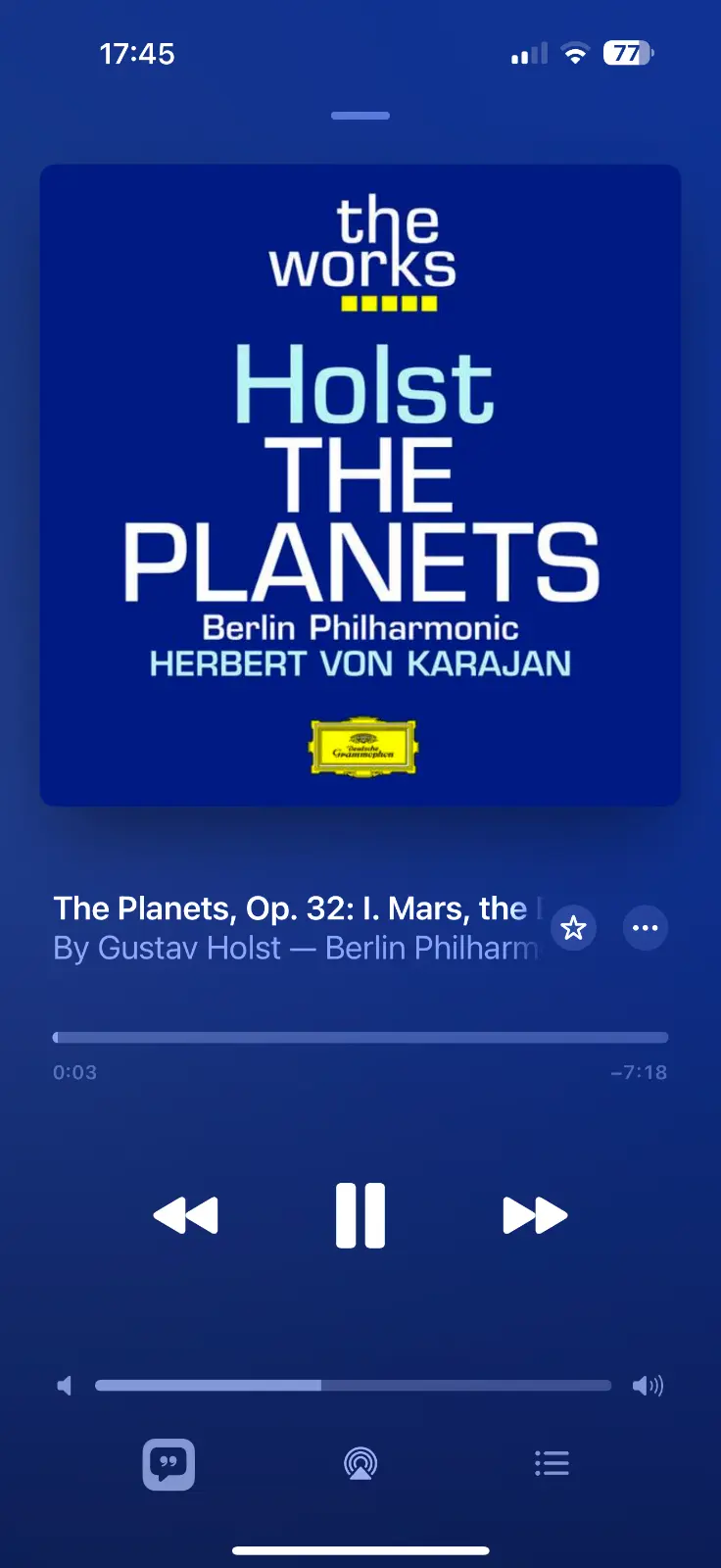This screenshot has height=1568, width=721.
Task: Favorite this track with the star
Action: click(x=573, y=927)
